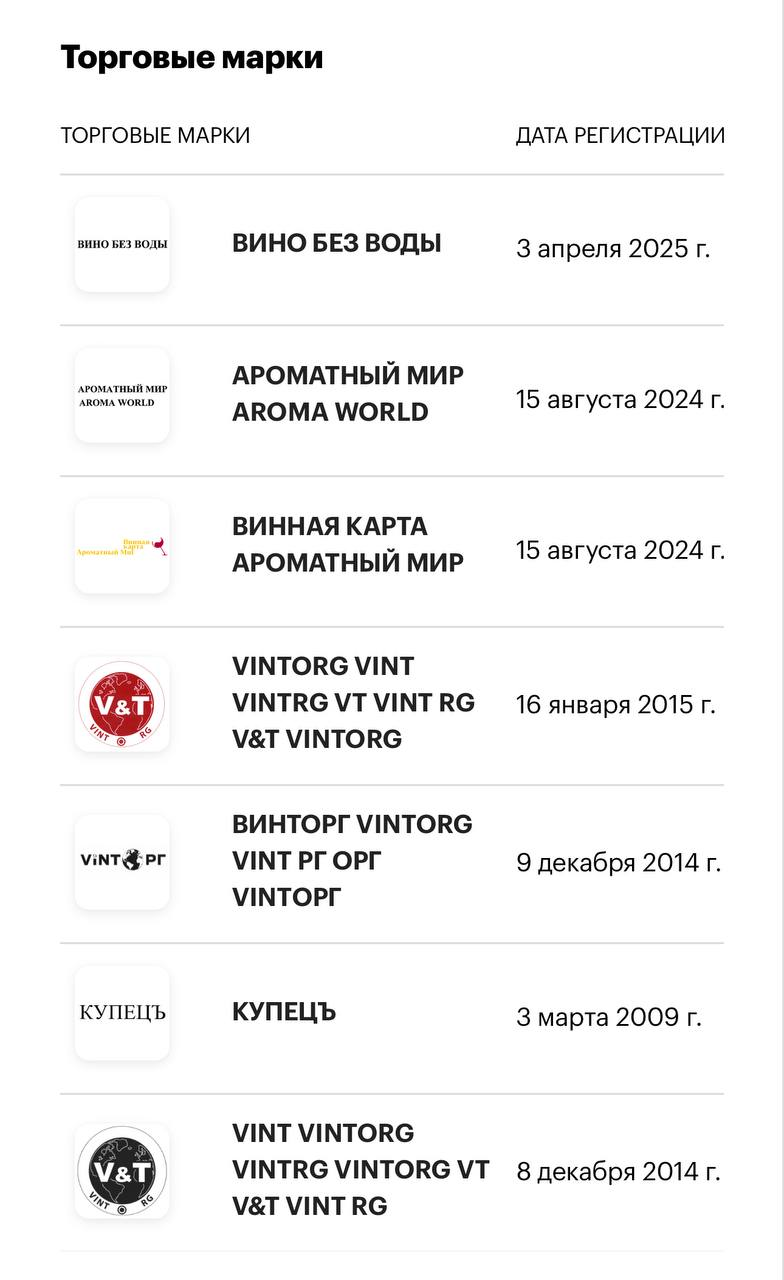Open the КУПЕЦЪ trademark entry
Image resolution: width=784 pixels, height=1280 pixels.
284,1012
